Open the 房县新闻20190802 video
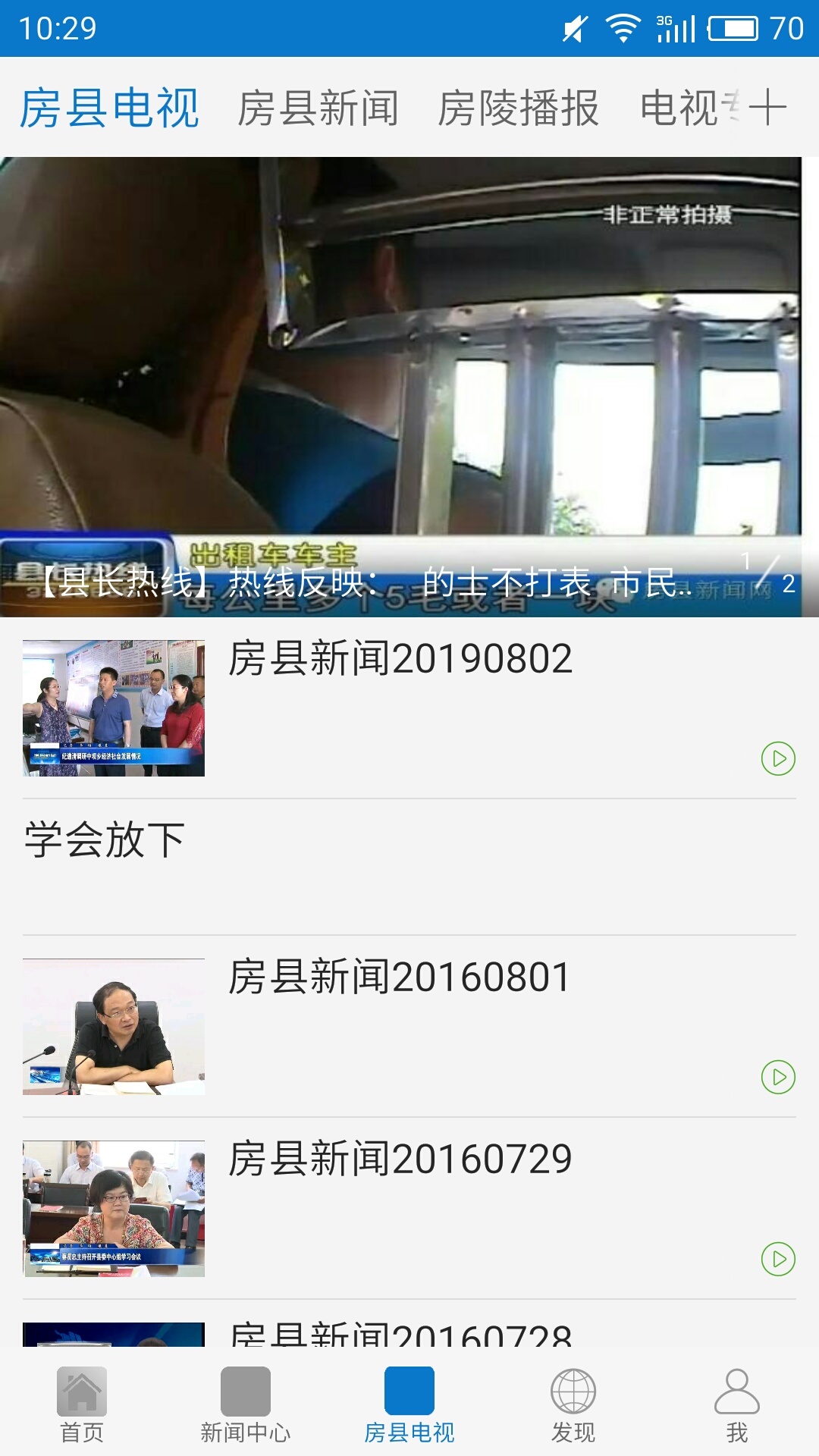 (400, 659)
